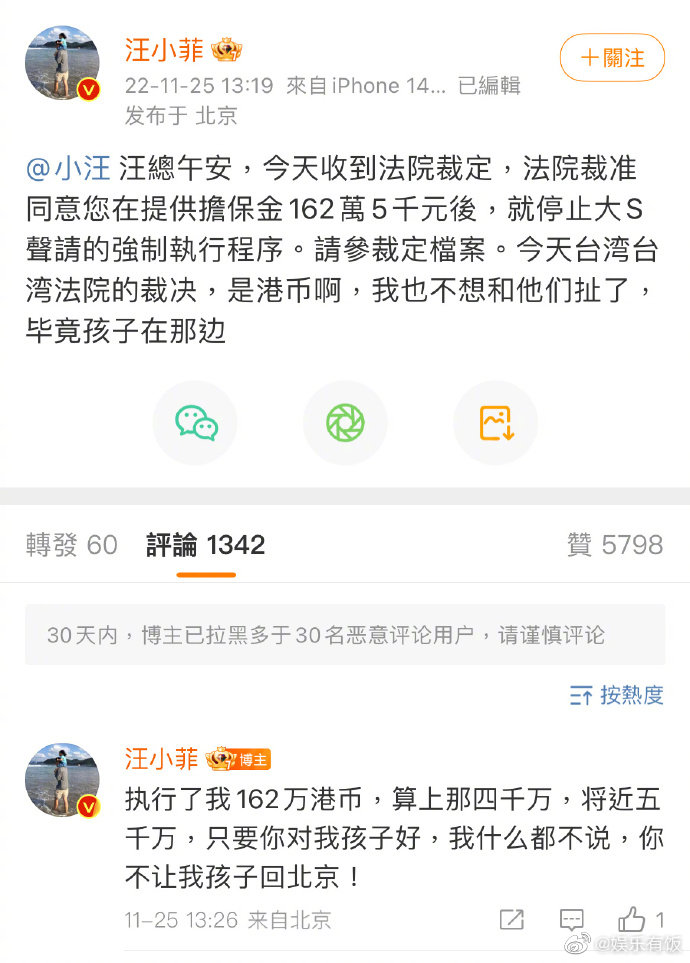Image resolution: width=690 pixels, height=963 pixels.
Task: Open the 贊 5798 likes tab
Action: click(x=615, y=545)
